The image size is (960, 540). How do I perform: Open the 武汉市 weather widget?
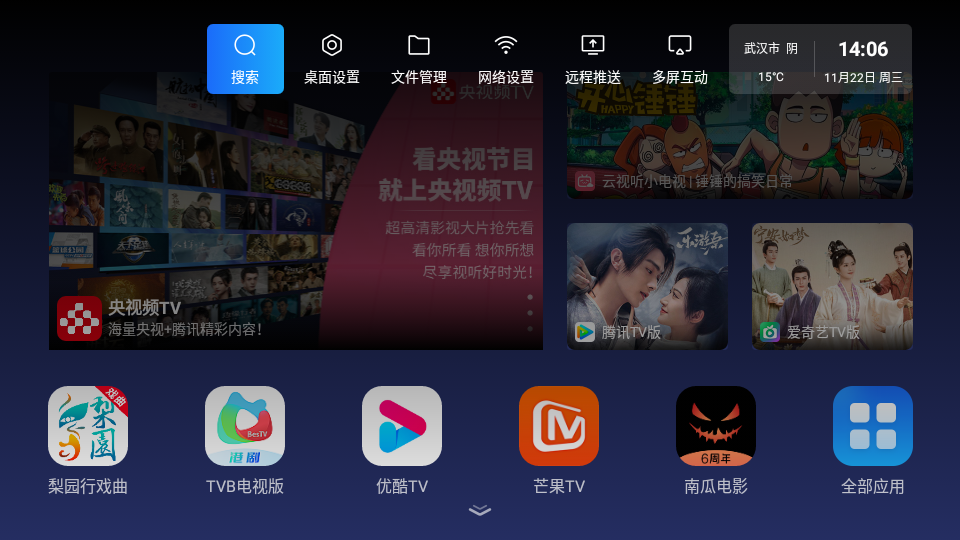click(x=771, y=60)
